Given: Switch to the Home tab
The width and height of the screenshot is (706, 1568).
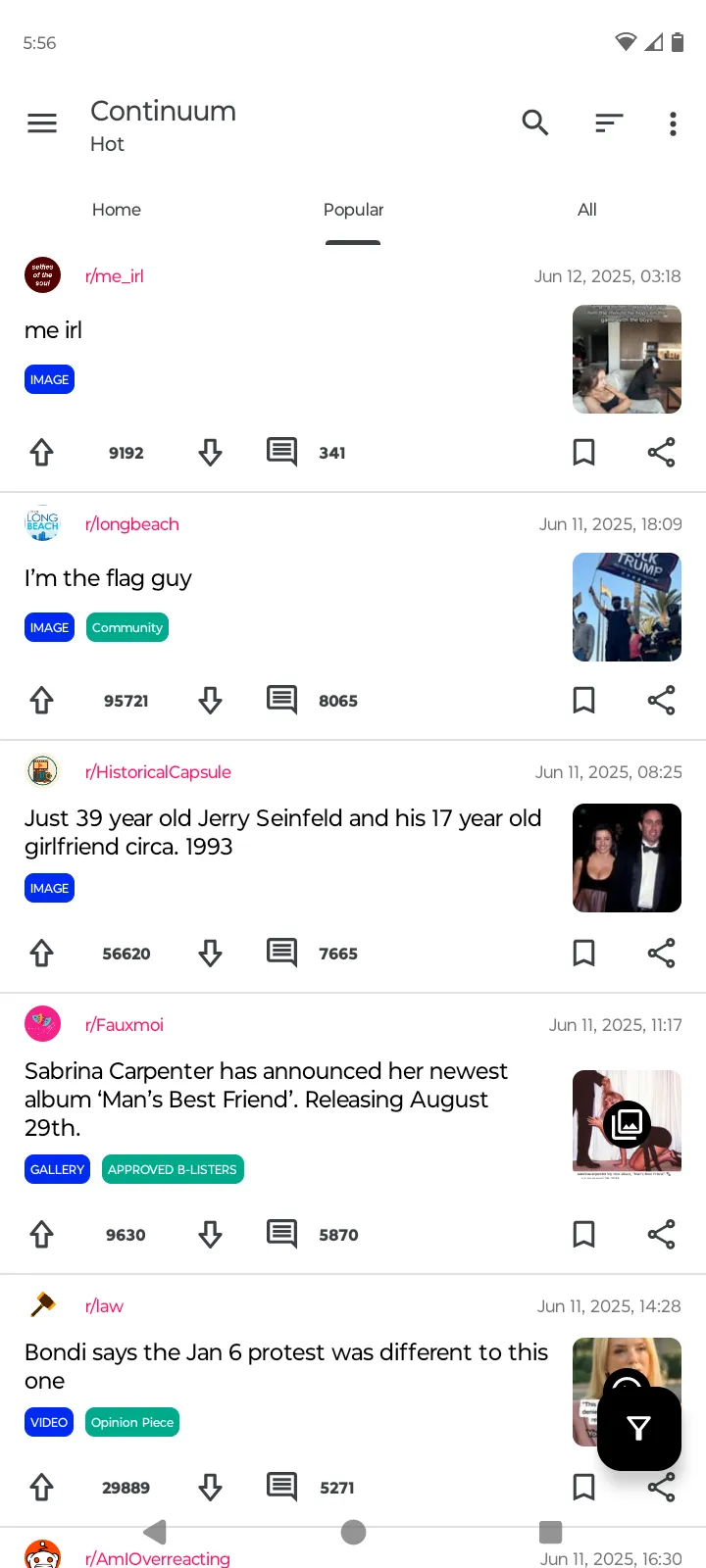Looking at the screenshot, I should pyautogui.click(x=116, y=209).
